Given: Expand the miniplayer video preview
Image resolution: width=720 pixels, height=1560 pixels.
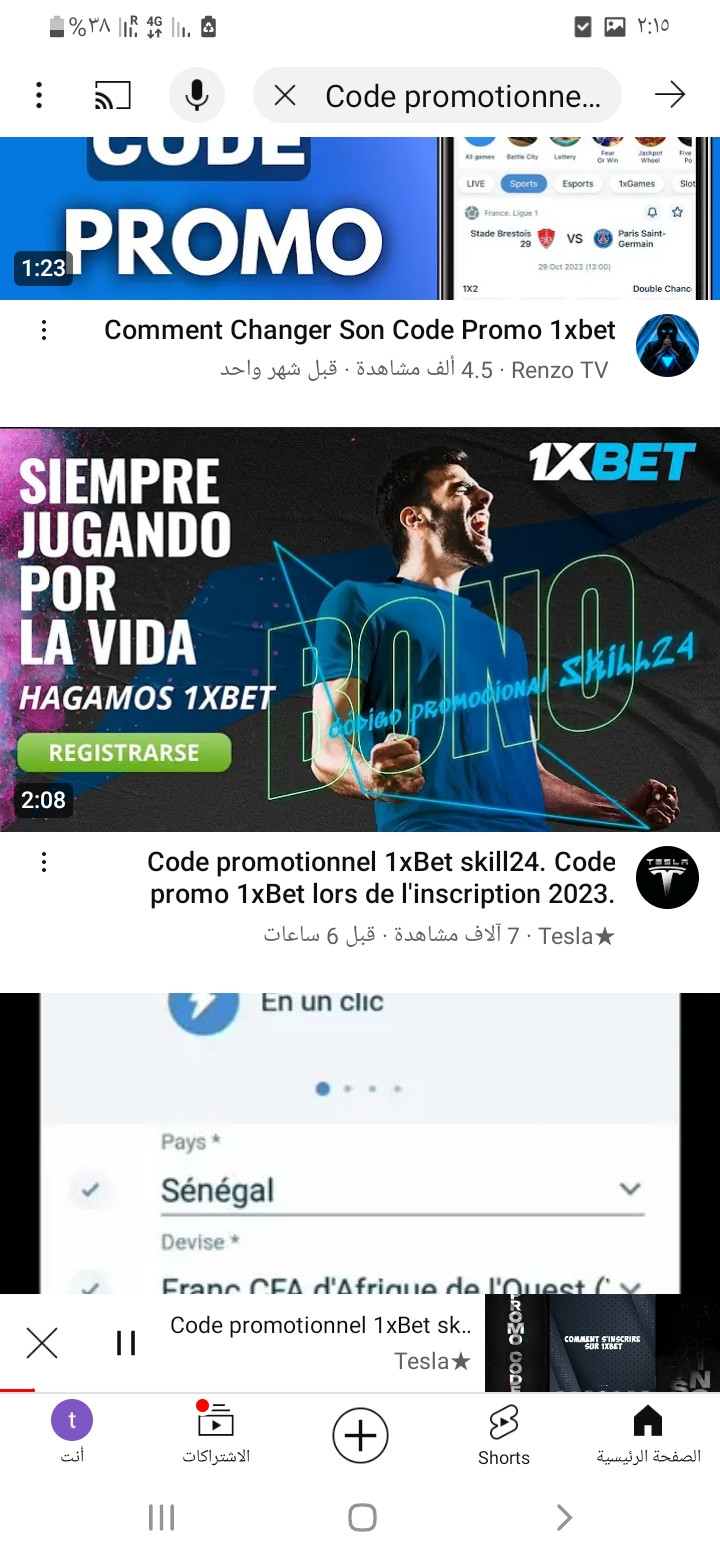Looking at the screenshot, I should [600, 1343].
